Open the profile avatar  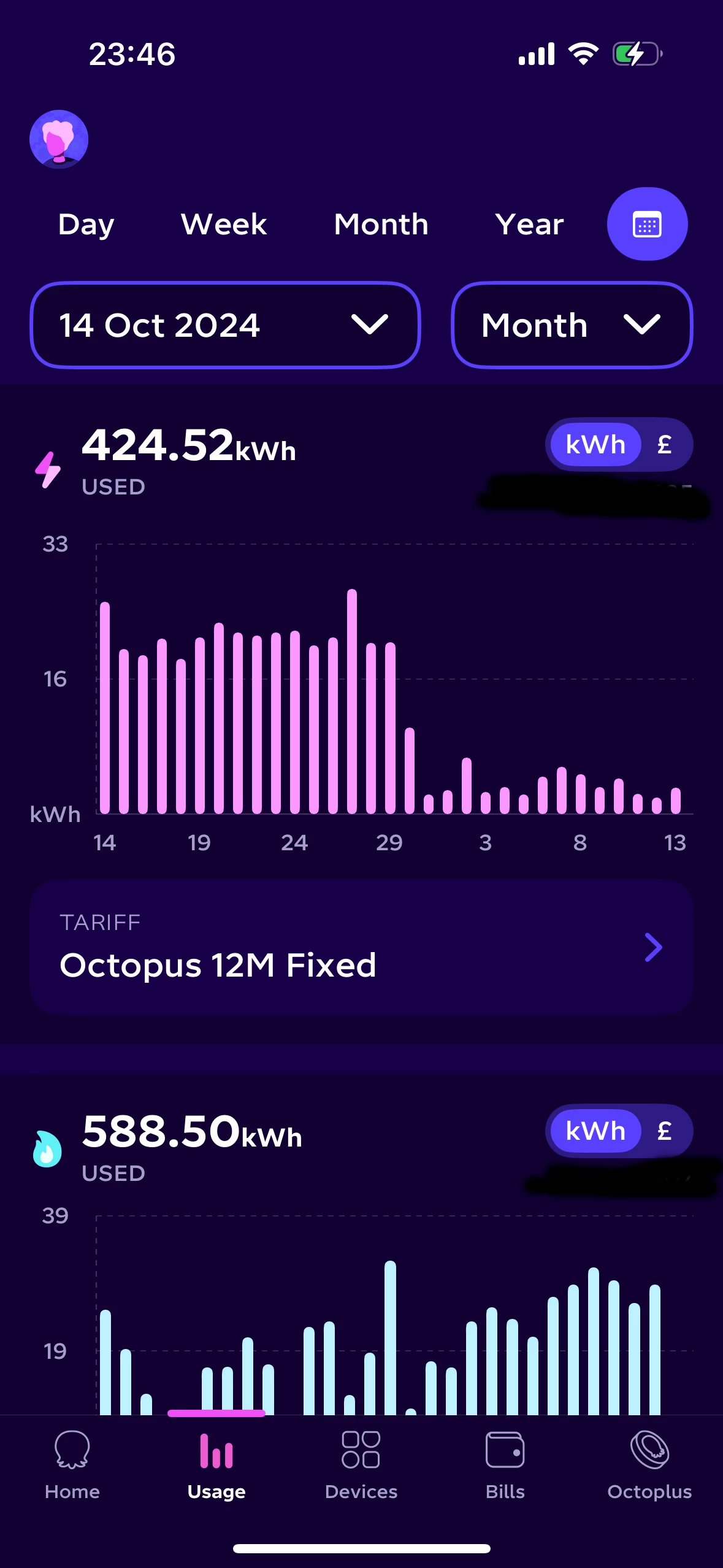59,139
